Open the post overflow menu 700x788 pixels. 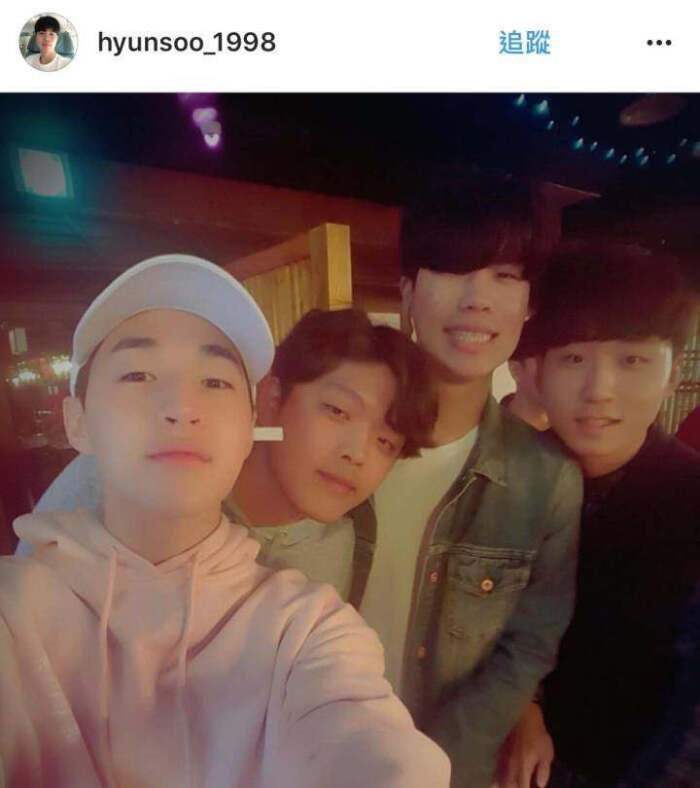[x=658, y=42]
